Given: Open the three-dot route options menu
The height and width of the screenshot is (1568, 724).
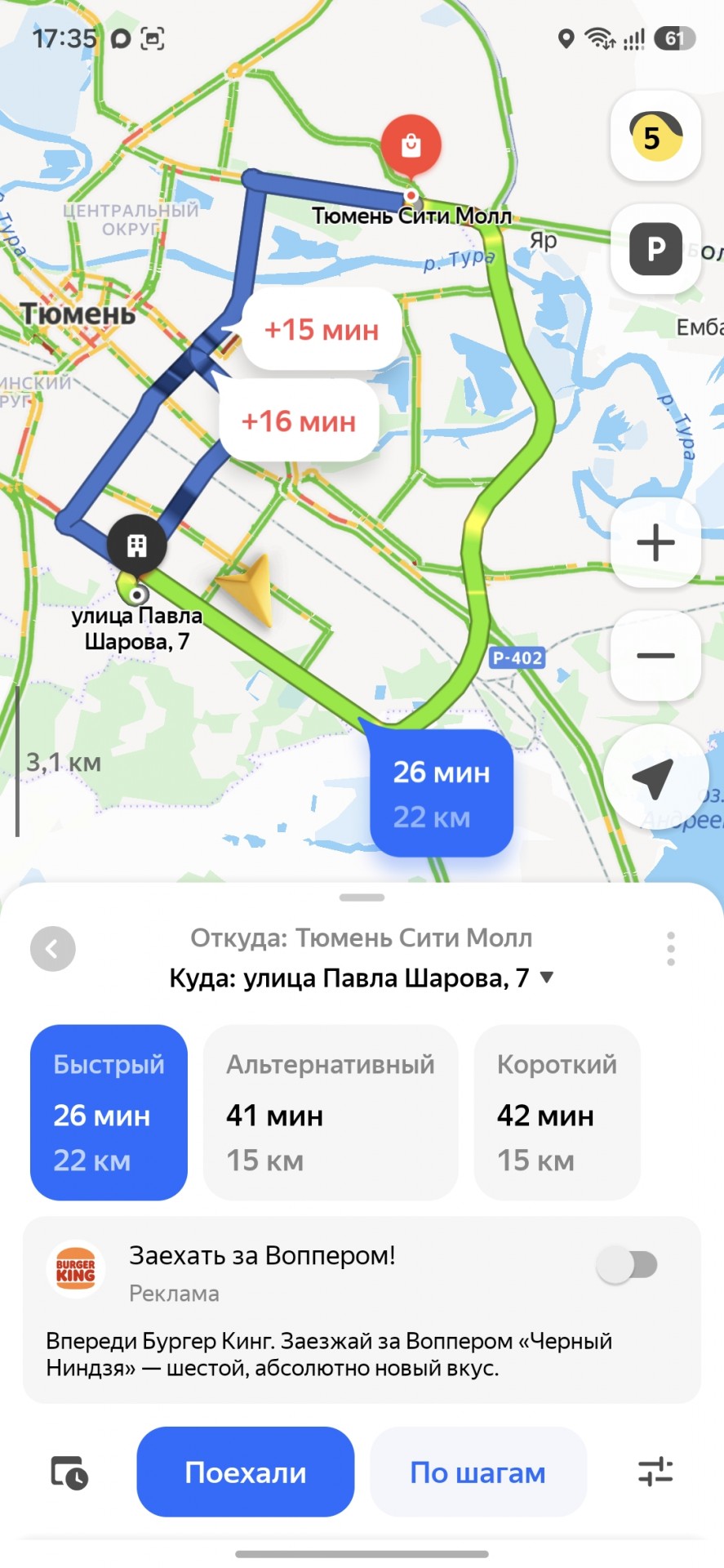Looking at the screenshot, I should click(x=671, y=949).
